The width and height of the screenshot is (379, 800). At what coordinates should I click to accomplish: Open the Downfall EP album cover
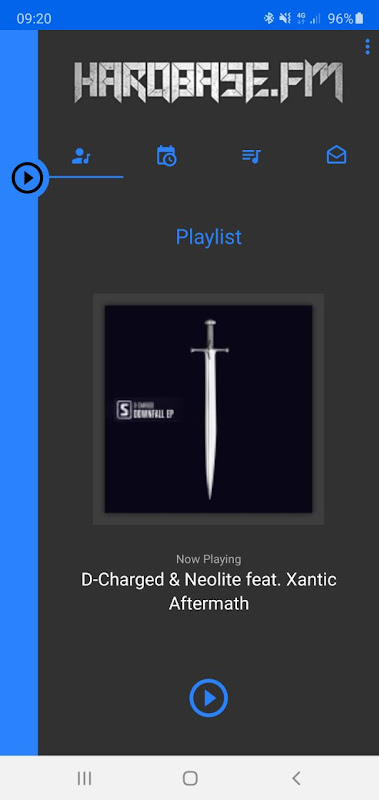tap(209, 409)
